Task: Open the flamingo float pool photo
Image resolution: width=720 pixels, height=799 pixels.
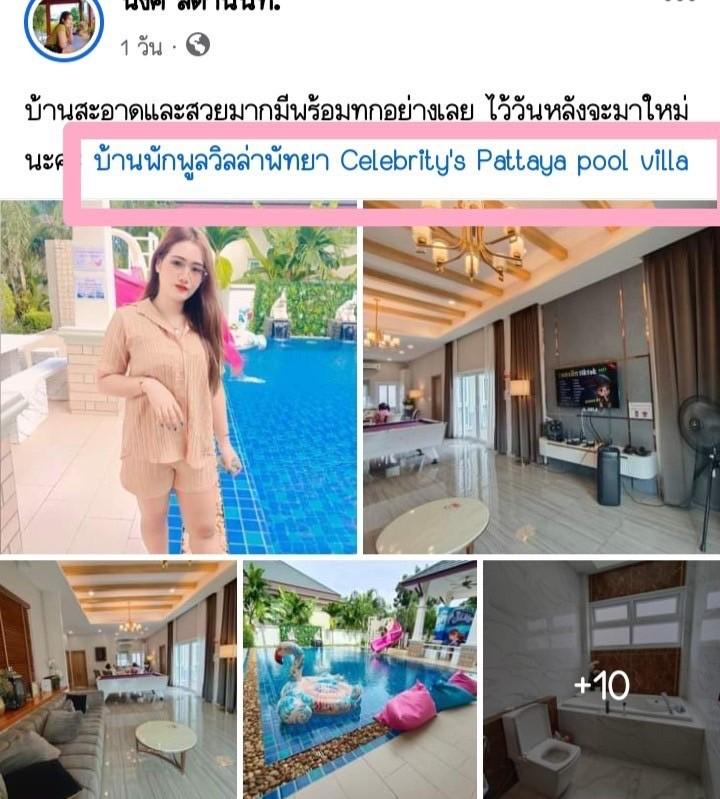Action: (x=360, y=679)
